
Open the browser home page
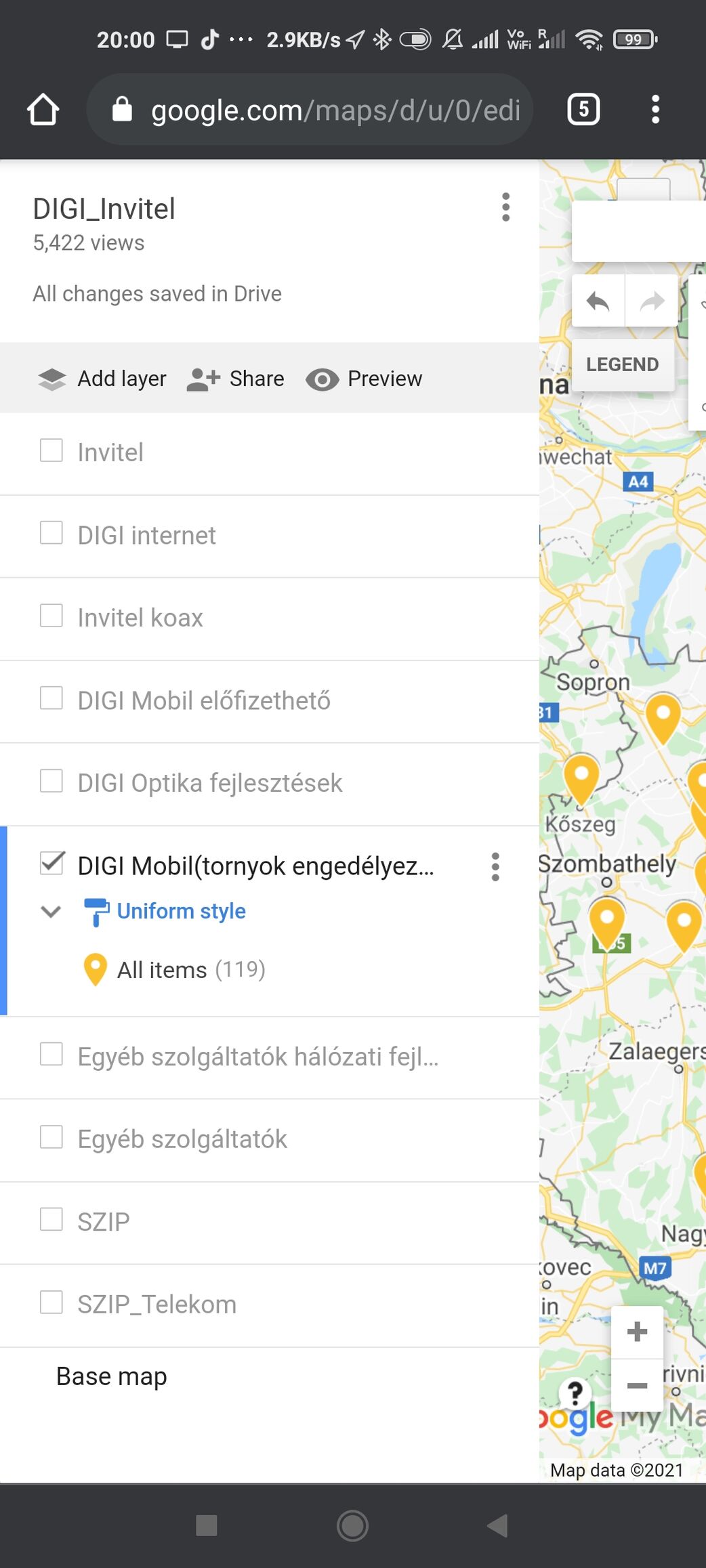[43, 110]
